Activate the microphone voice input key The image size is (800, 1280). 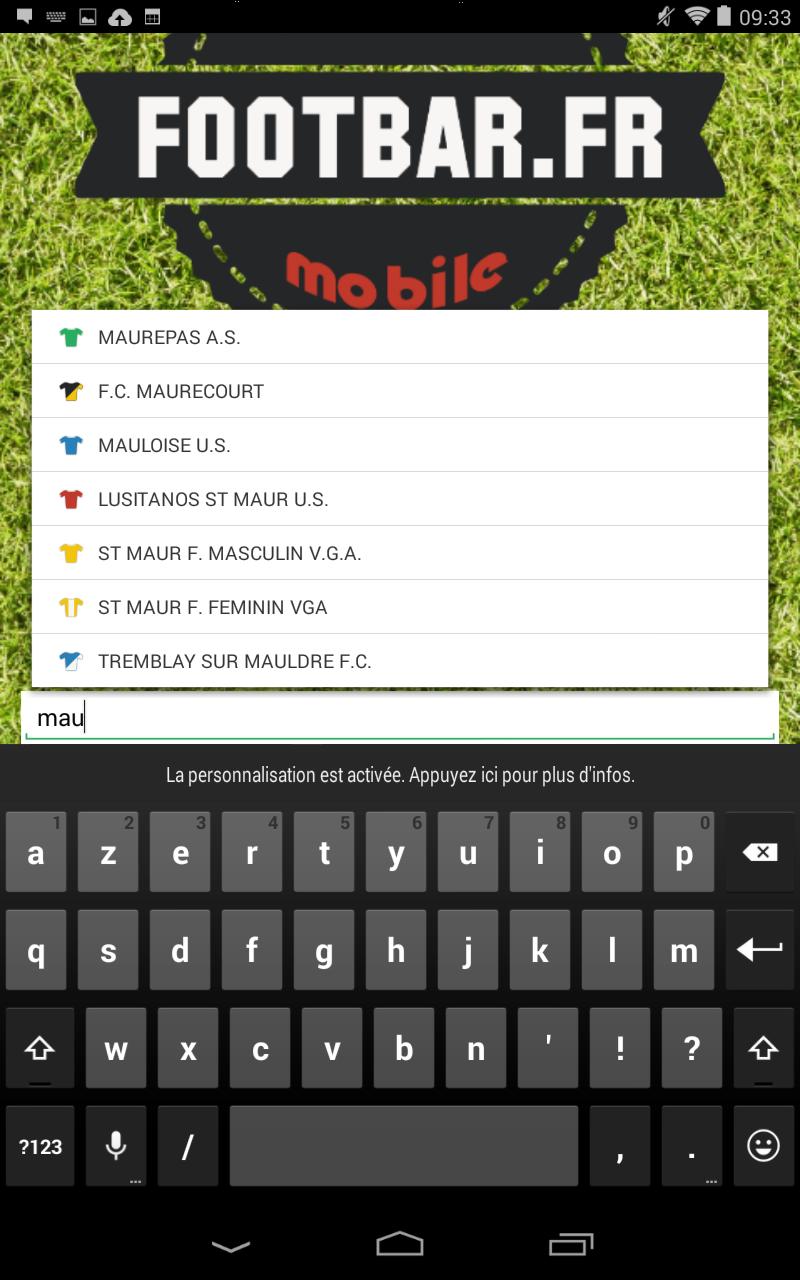pyautogui.click(x=113, y=1146)
